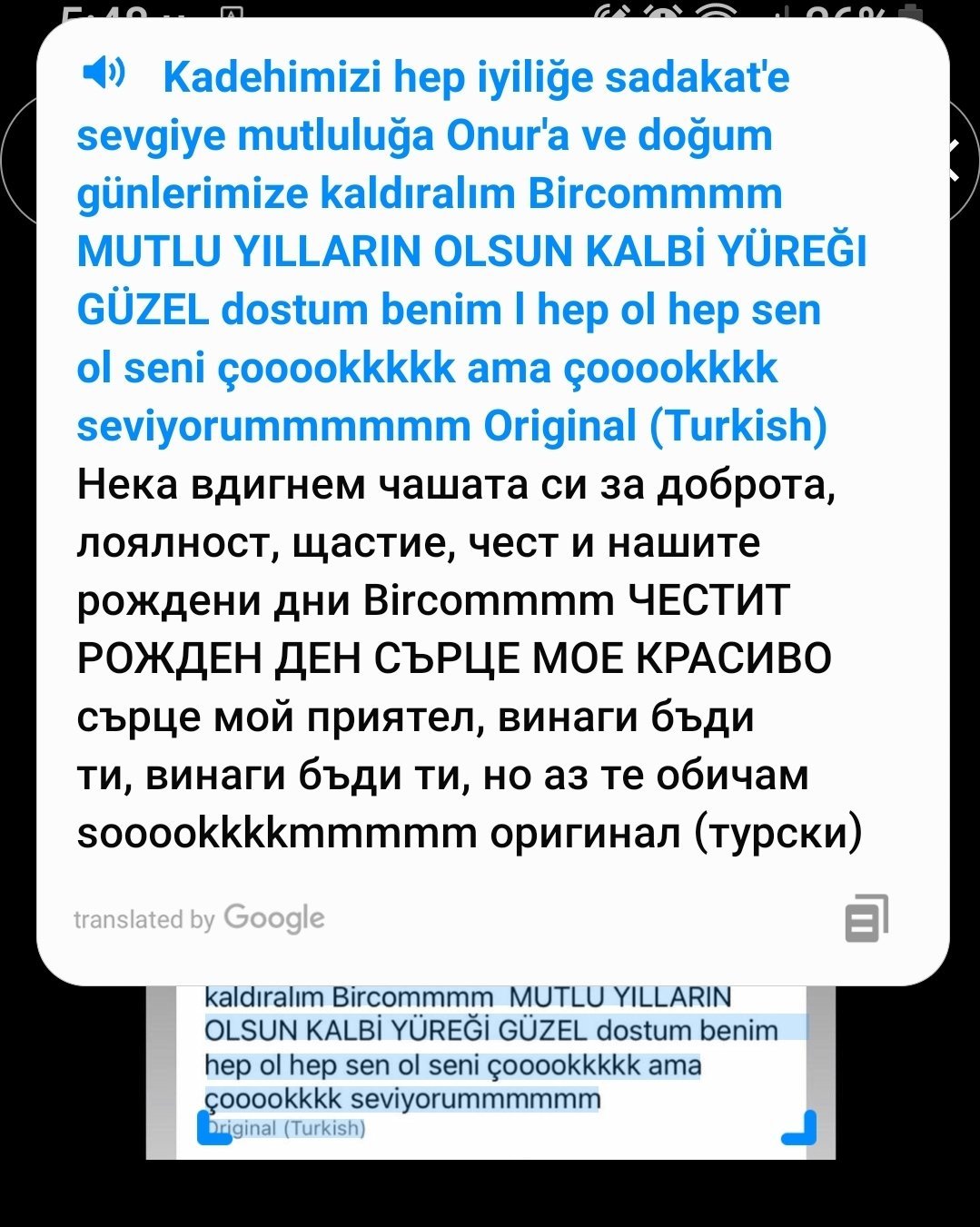Copy the Bulgarian translation text
This screenshot has width=980, height=1227.
866,917
